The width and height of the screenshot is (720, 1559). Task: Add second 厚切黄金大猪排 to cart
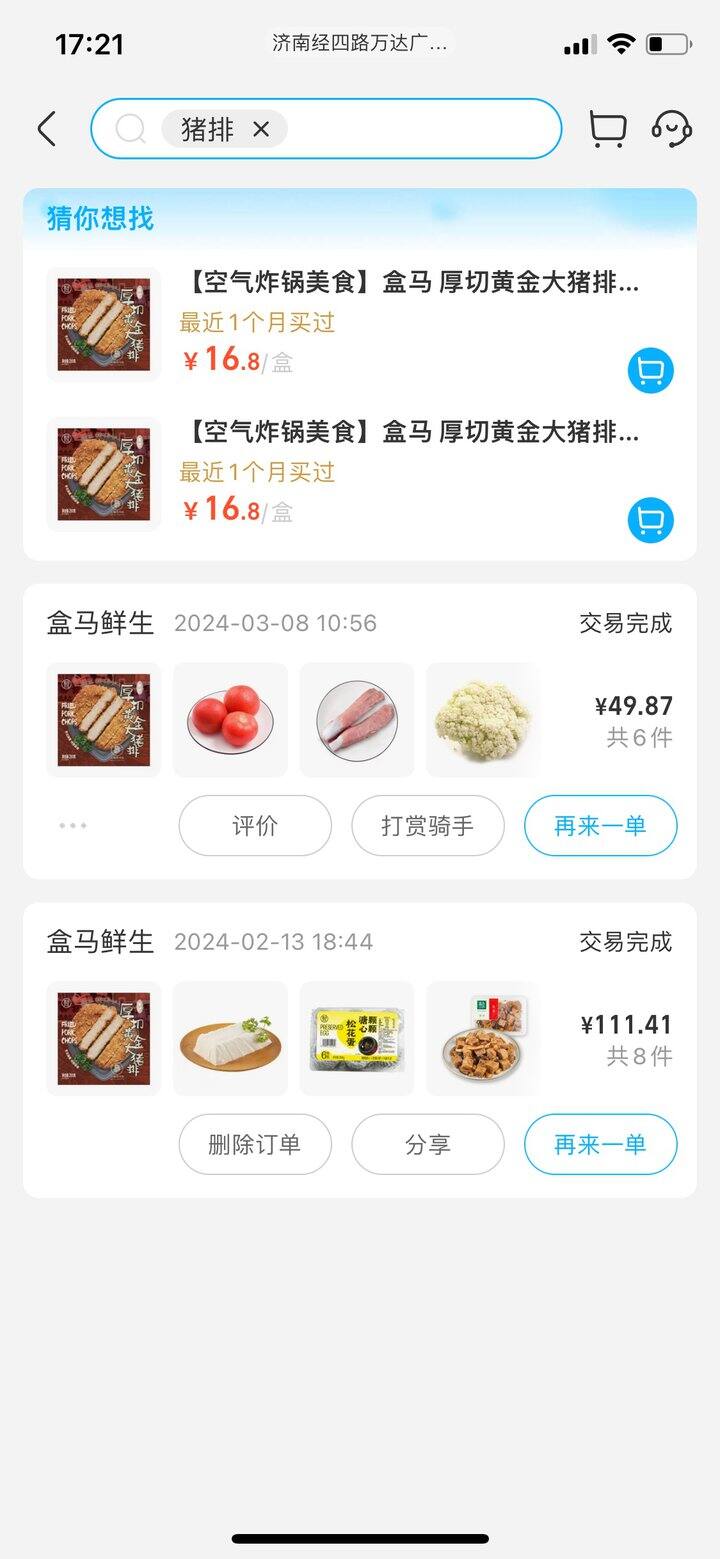650,519
